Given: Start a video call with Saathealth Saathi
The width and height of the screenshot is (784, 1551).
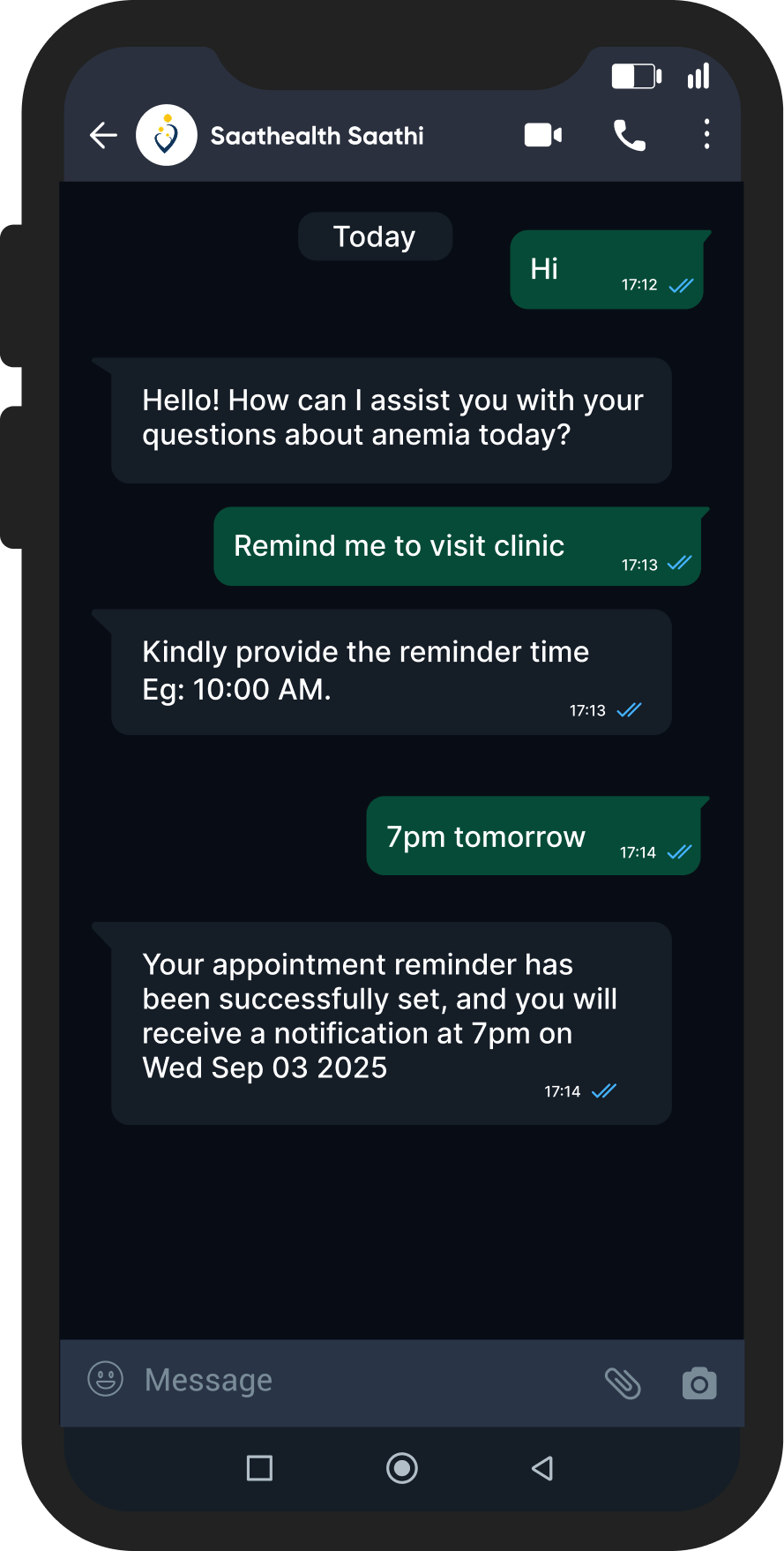Looking at the screenshot, I should click(543, 135).
